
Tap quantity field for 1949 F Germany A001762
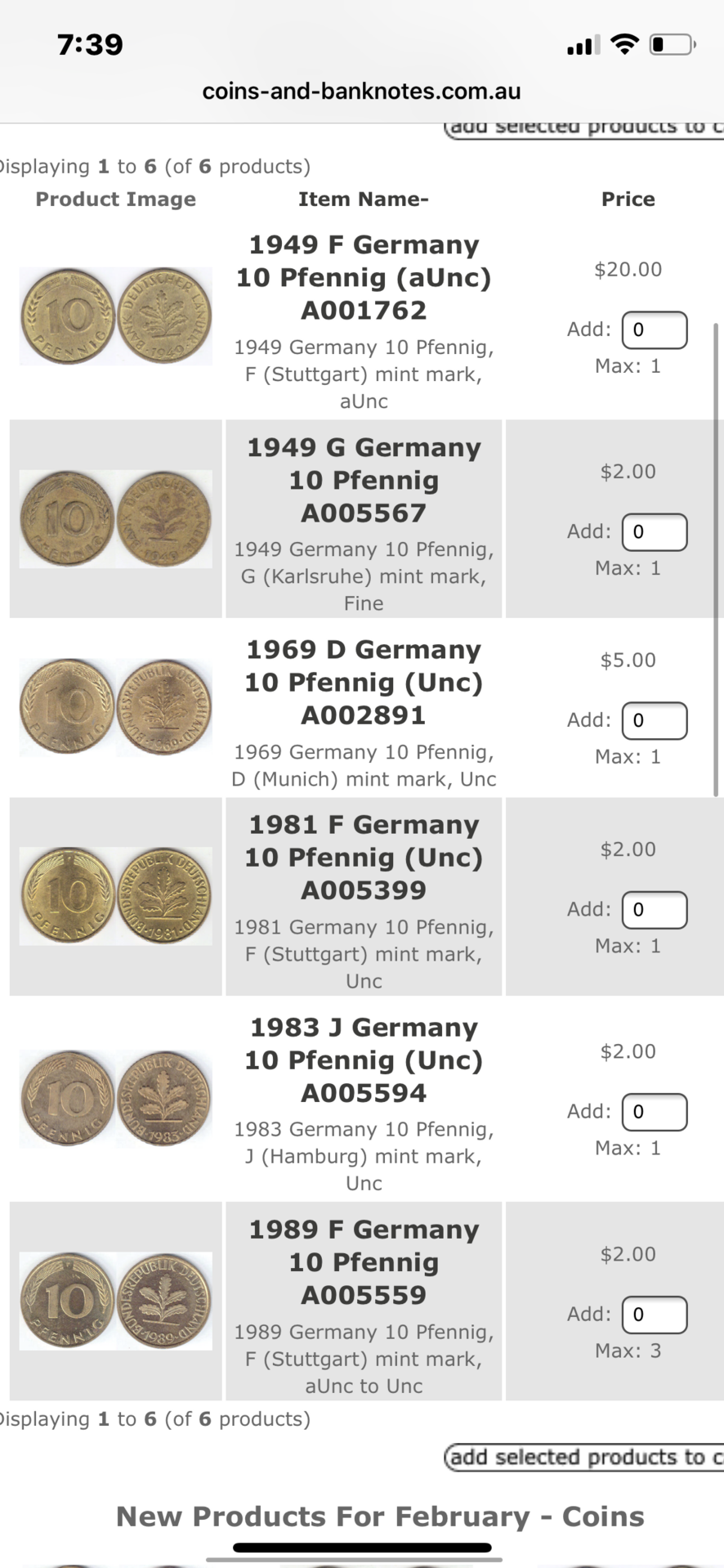654,330
